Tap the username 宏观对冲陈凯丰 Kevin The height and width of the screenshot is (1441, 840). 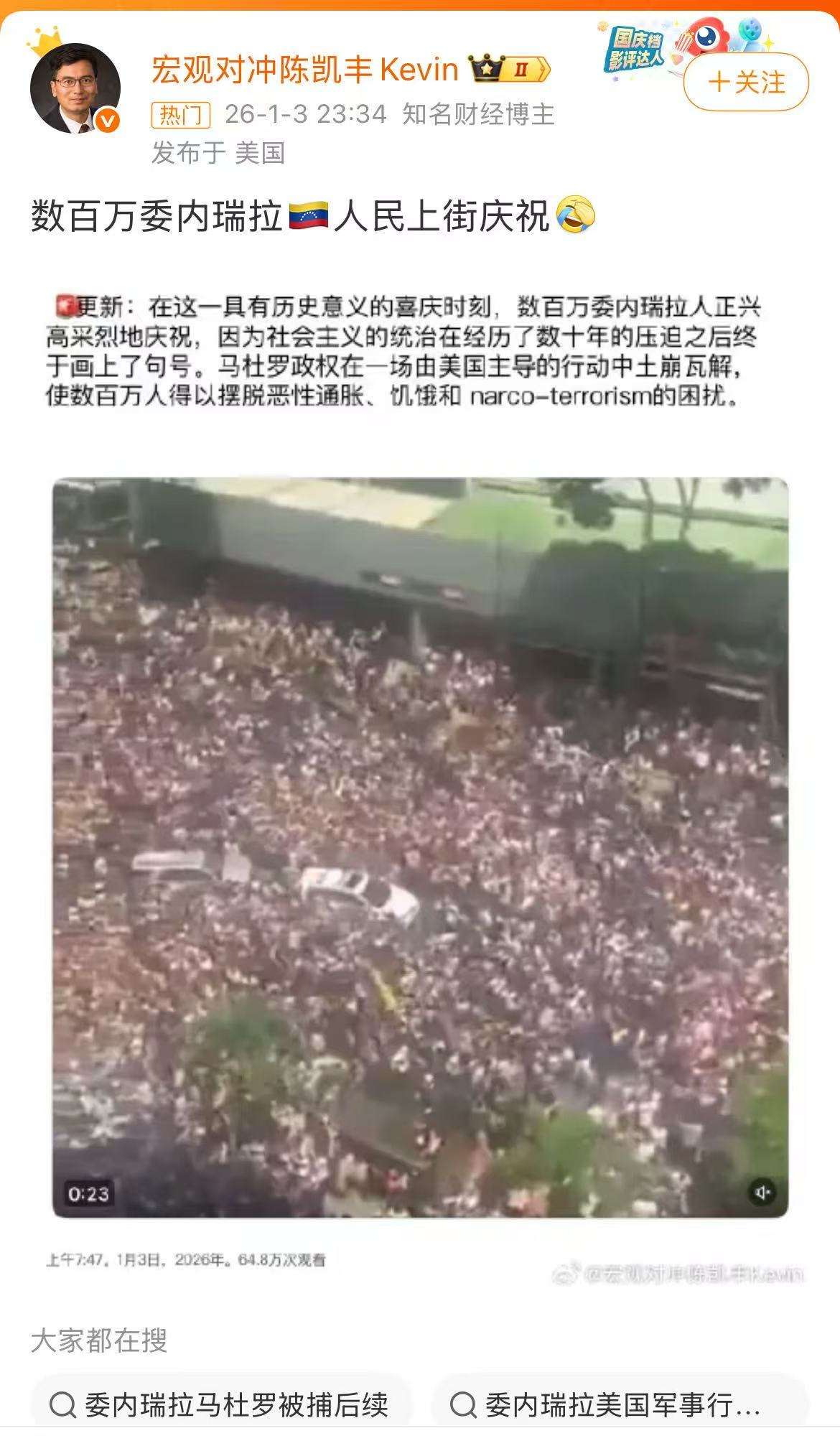(x=304, y=70)
